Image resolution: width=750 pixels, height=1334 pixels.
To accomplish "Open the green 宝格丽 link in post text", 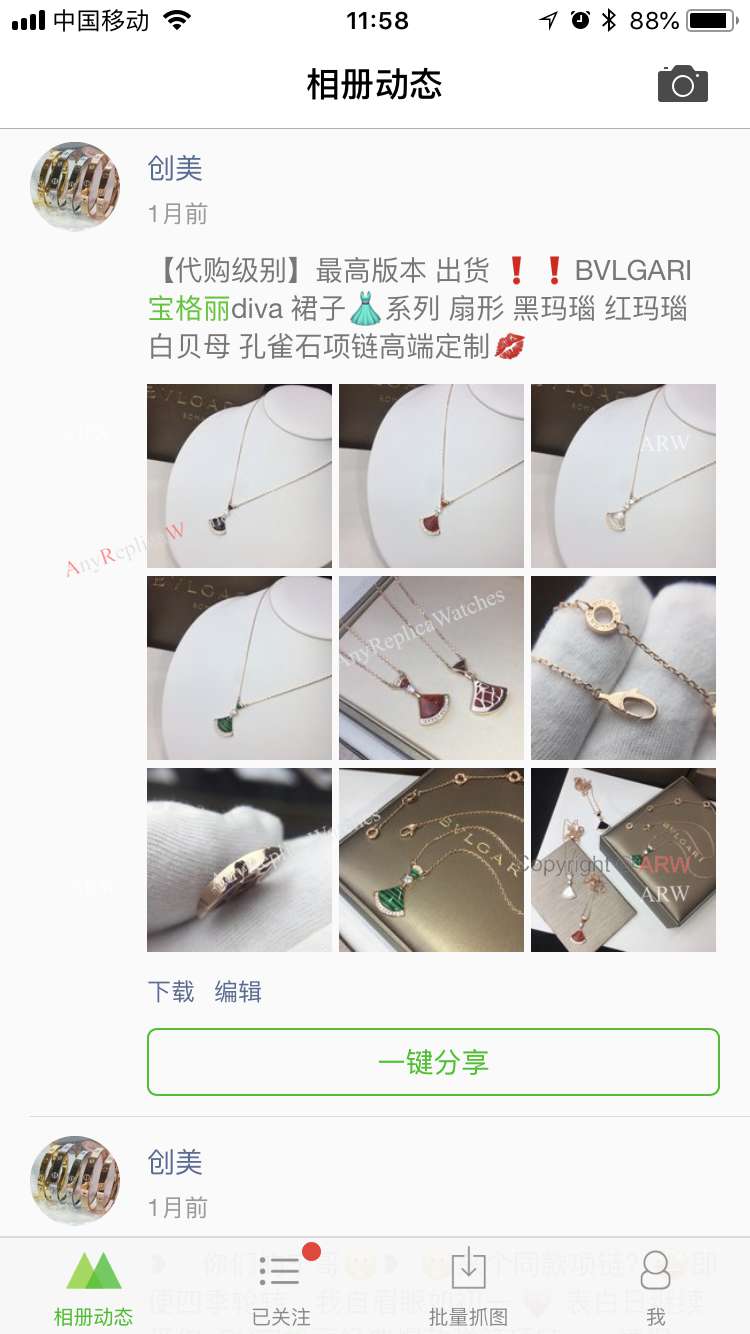I will [x=189, y=308].
